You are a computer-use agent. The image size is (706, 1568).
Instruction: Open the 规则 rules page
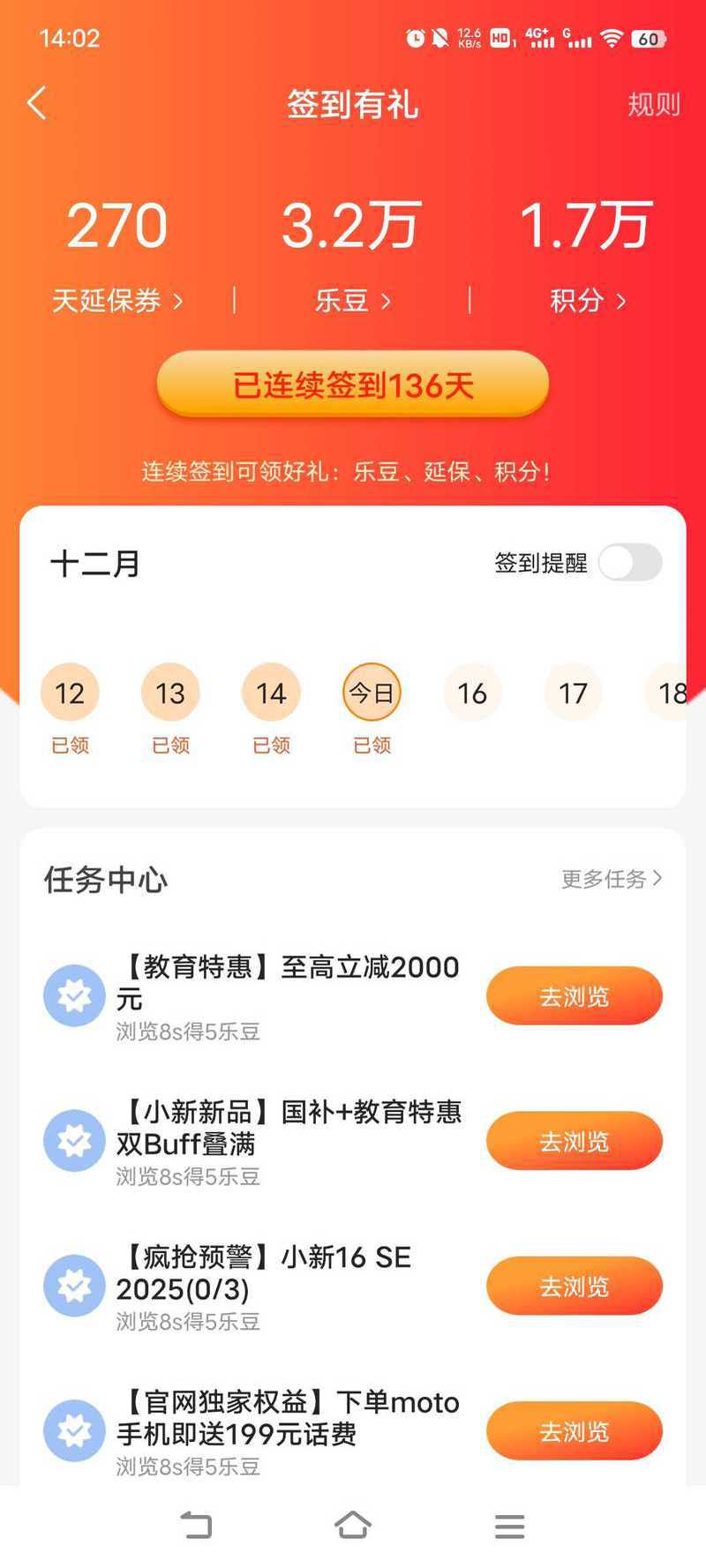[x=653, y=105]
